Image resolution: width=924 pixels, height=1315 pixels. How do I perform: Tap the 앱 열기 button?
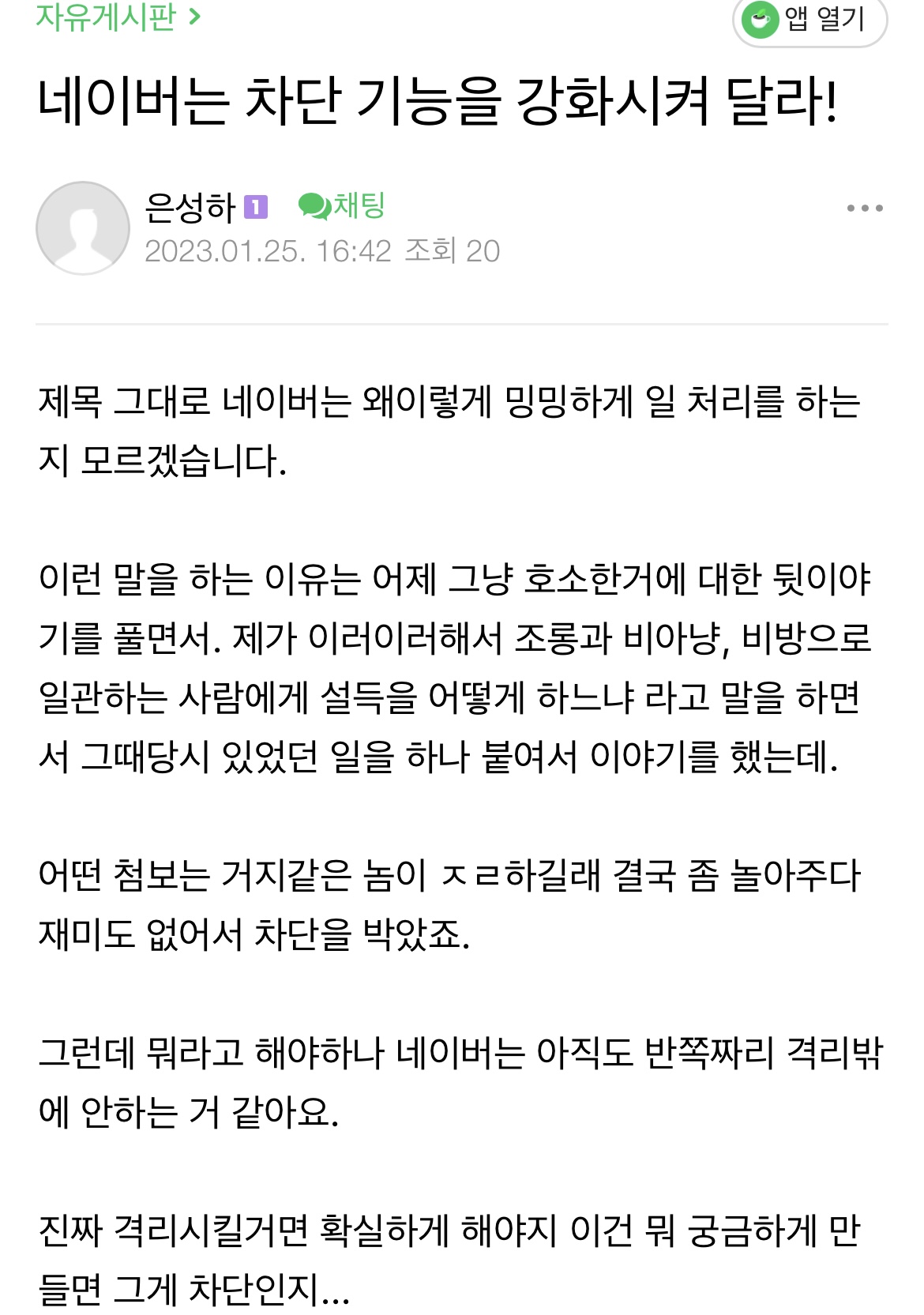tap(809, 19)
